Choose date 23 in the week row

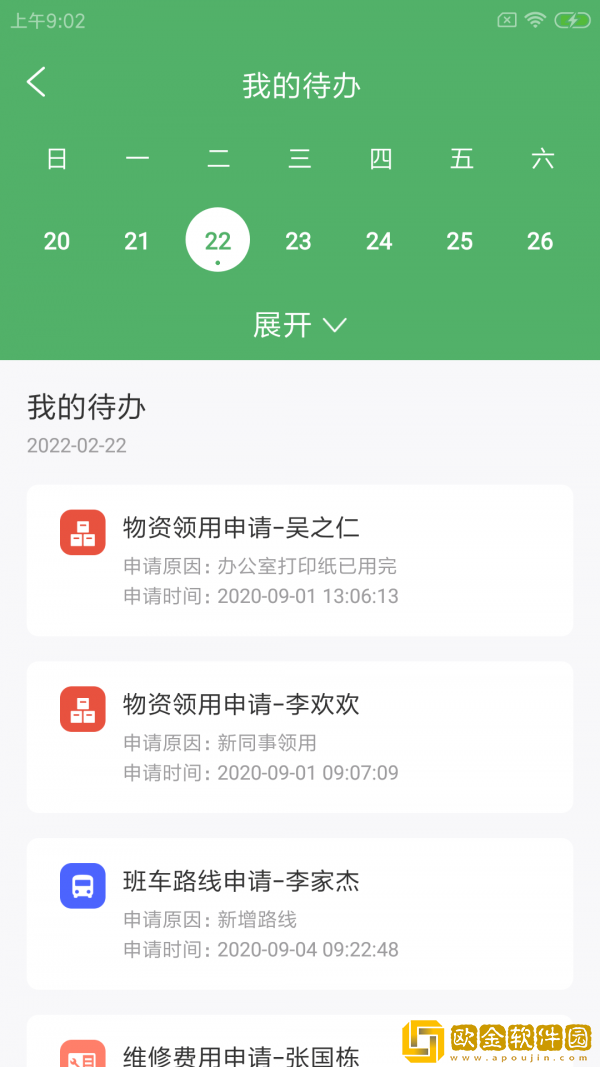click(x=298, y=241)
